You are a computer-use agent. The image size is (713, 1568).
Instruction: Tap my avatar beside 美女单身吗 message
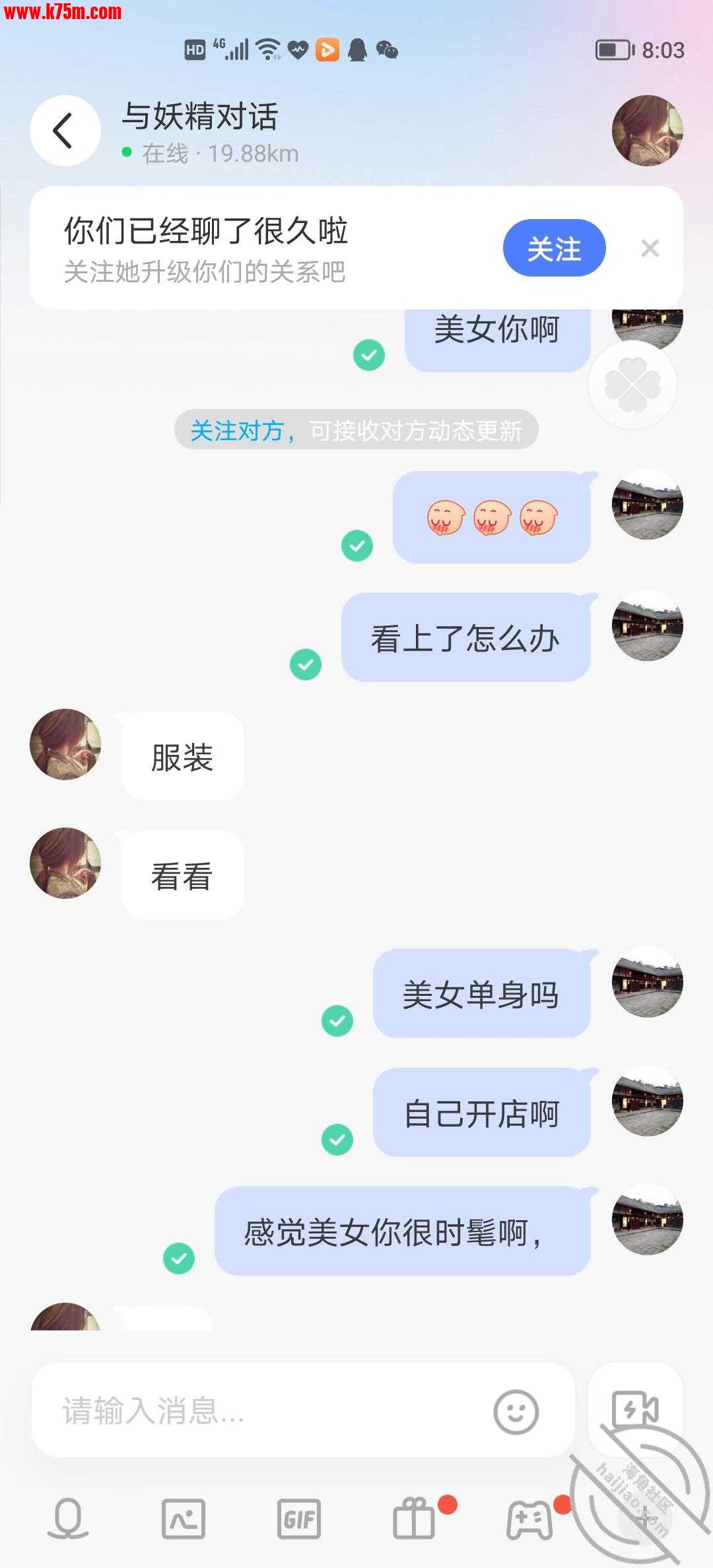tap(647, 982)
